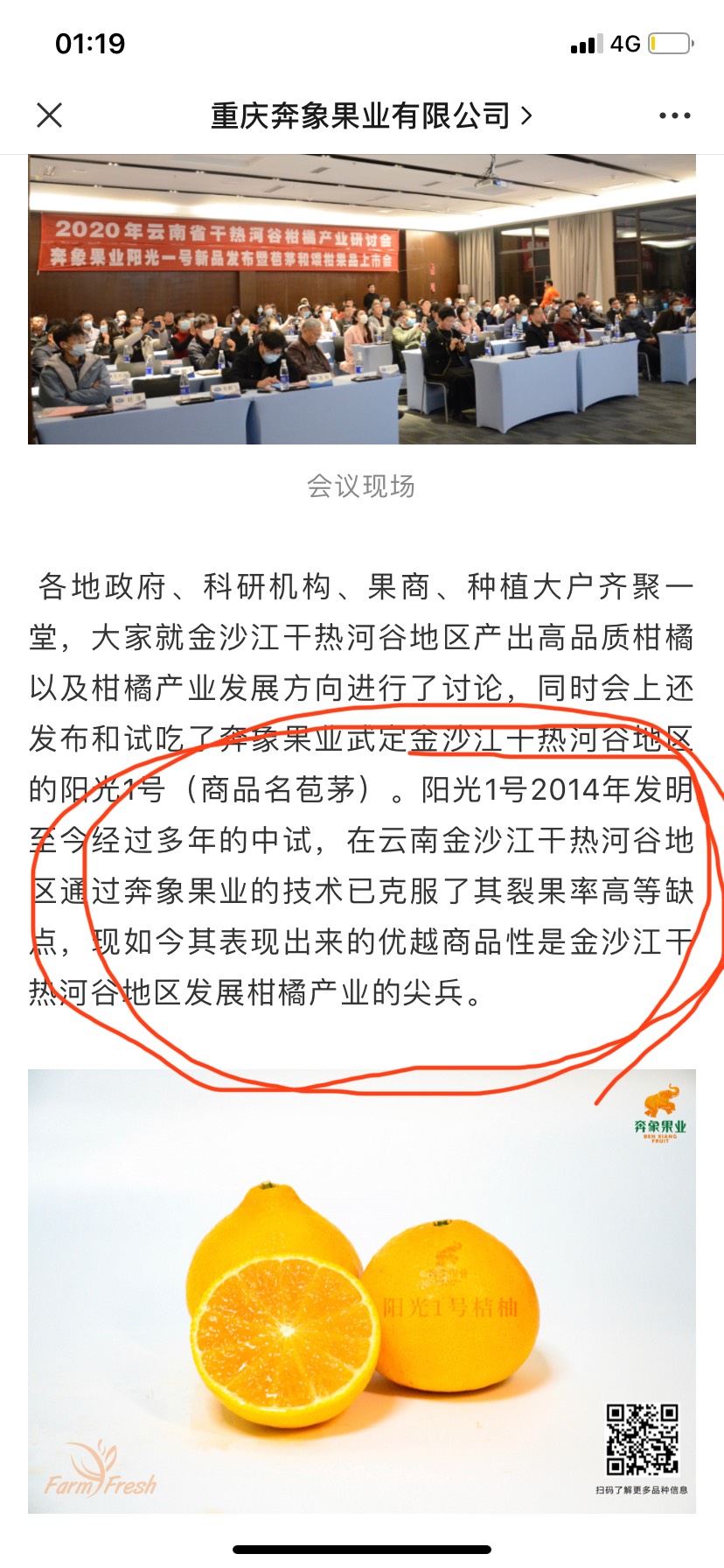View the 会议现场 conference photo
The height and width of the screenshot is (1568, 724).
[362, 299]
